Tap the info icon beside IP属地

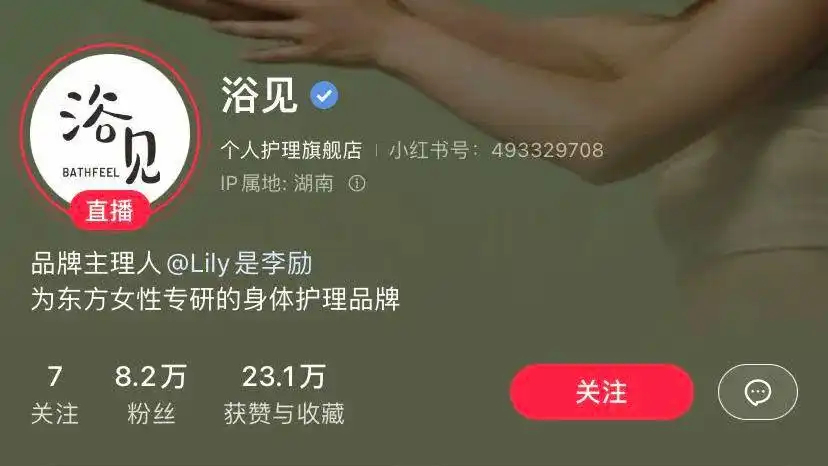coord(357,183)
